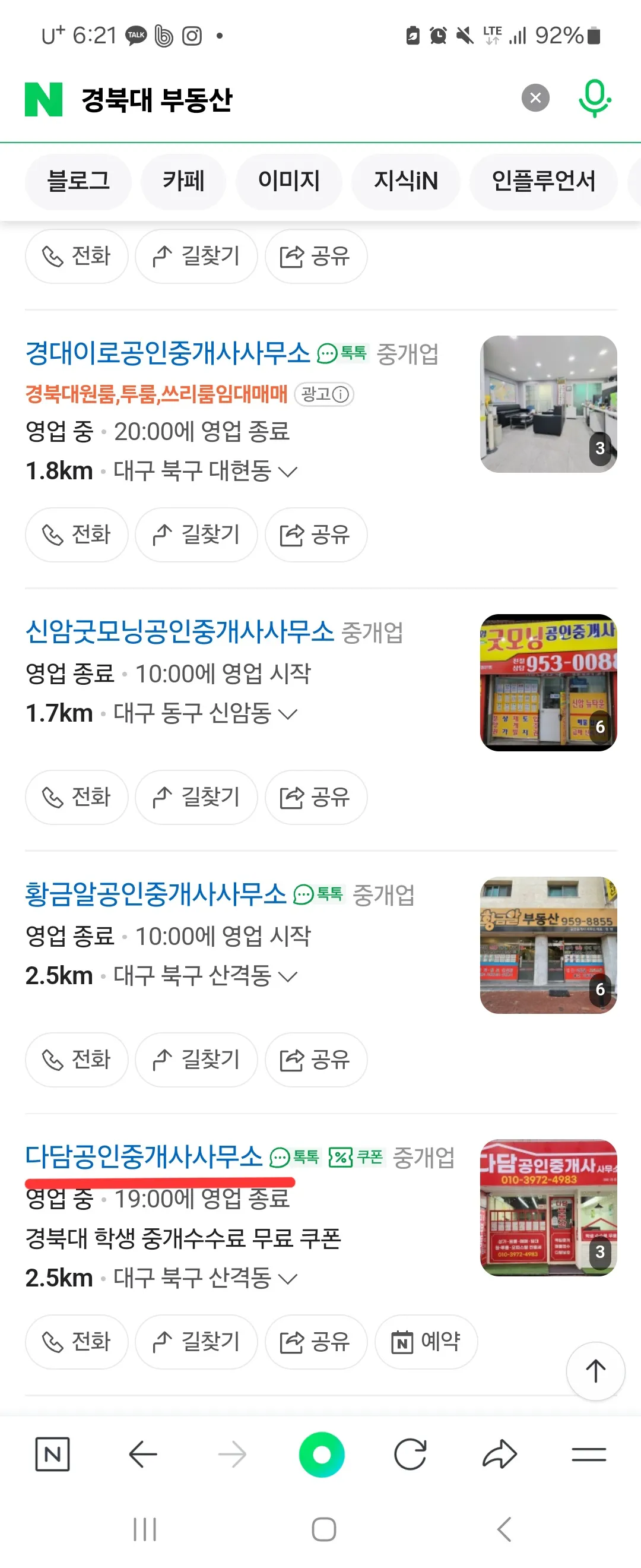Tap the 예약 reservation icon for 다담공인중개사사무소
Viewport: 641px width, 1568px height.
(x=426, y=1342)
